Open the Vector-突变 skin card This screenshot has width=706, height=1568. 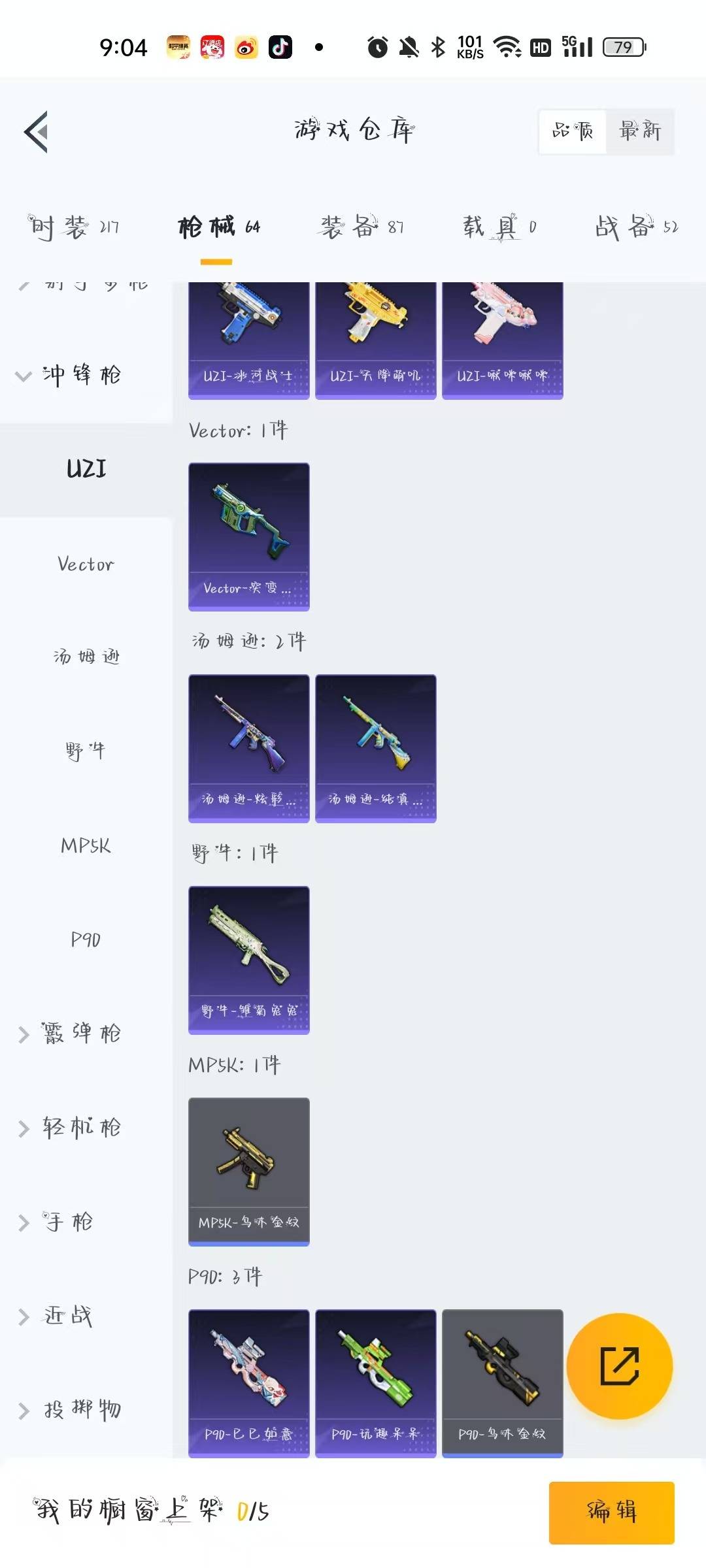pyautogui.click(x=248, y=536)
